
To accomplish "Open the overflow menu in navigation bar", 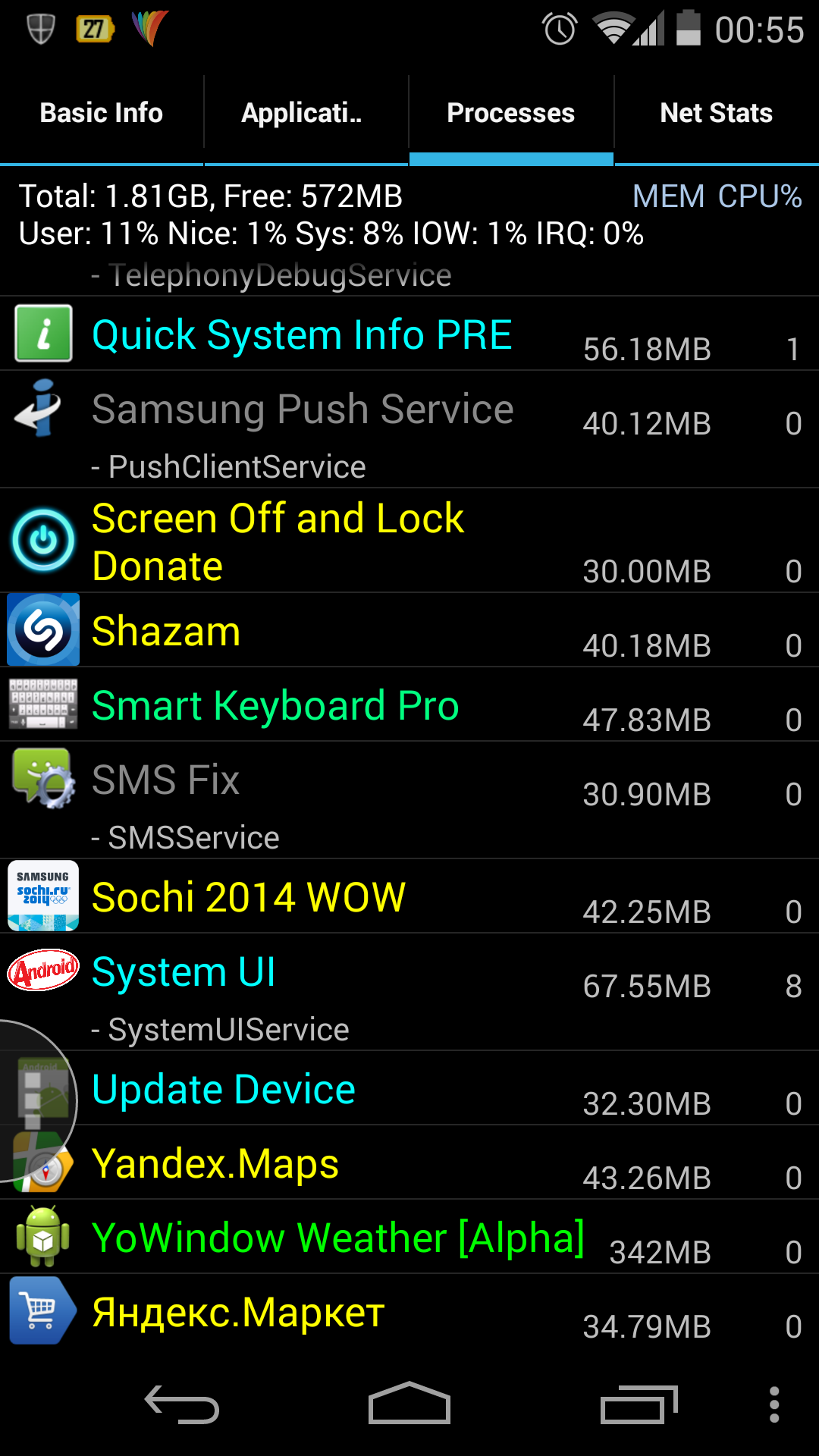I will point(773,1405).
